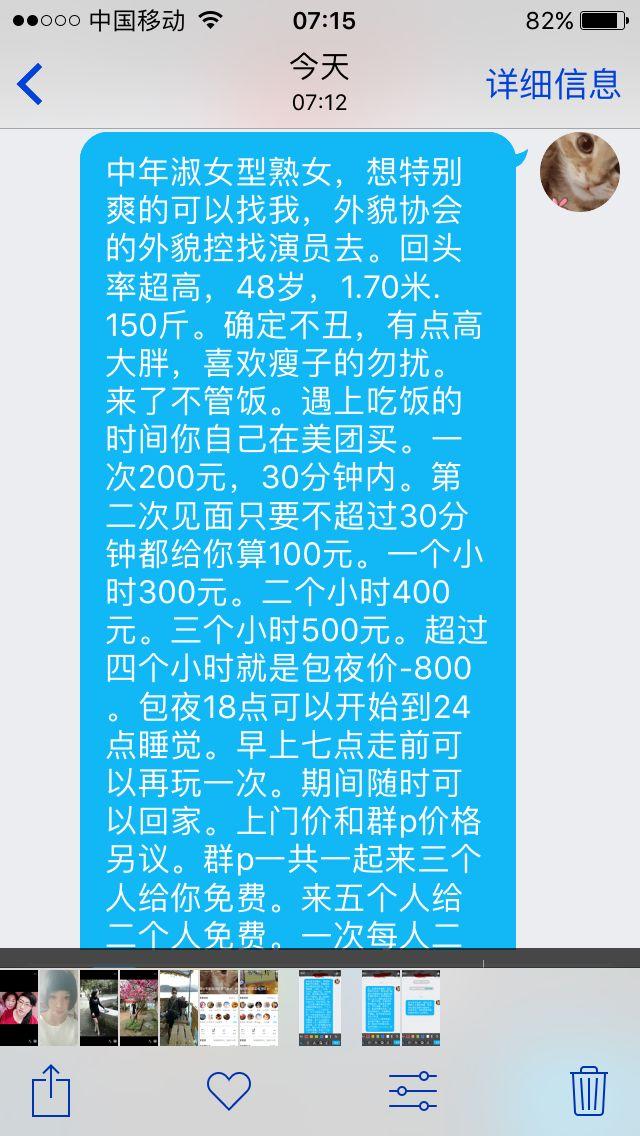Viewport: 640px width, 1136px height.
Task: Jump to the couple photo thumbnail
Action: pyautogui.click(x=19, y=1007)
